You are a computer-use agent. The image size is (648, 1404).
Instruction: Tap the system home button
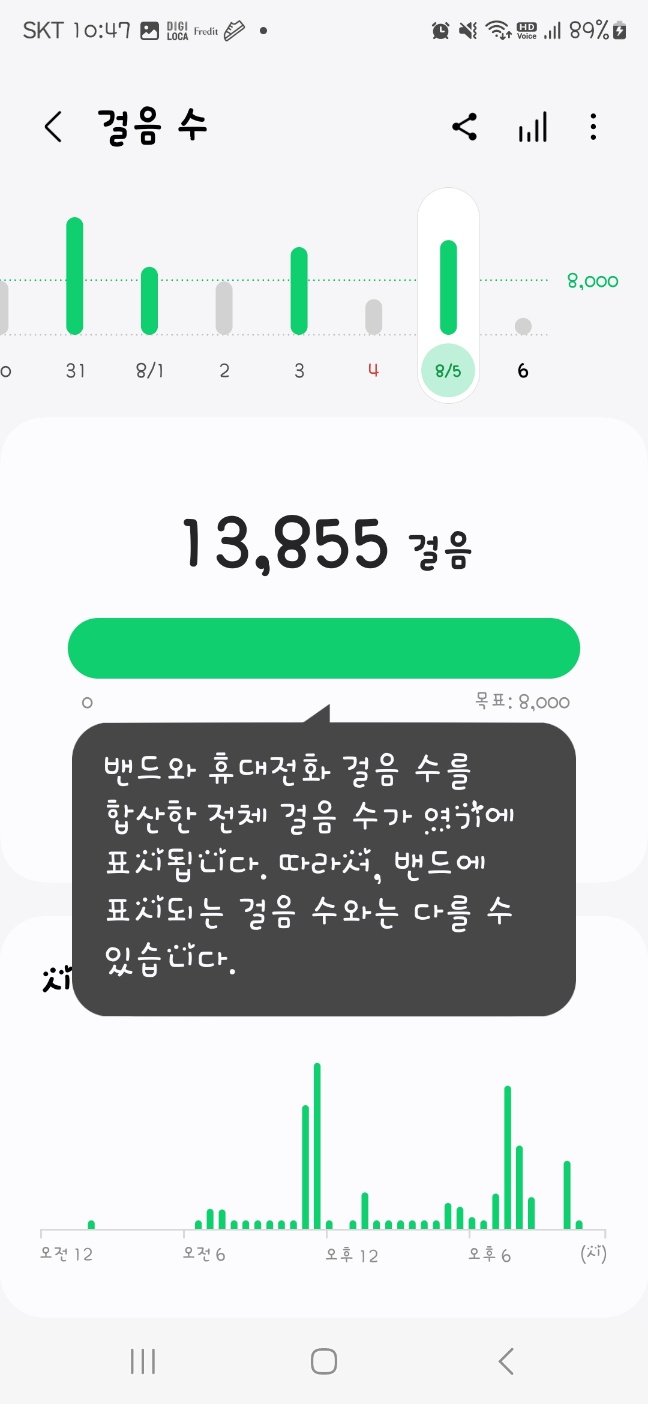324,1361
